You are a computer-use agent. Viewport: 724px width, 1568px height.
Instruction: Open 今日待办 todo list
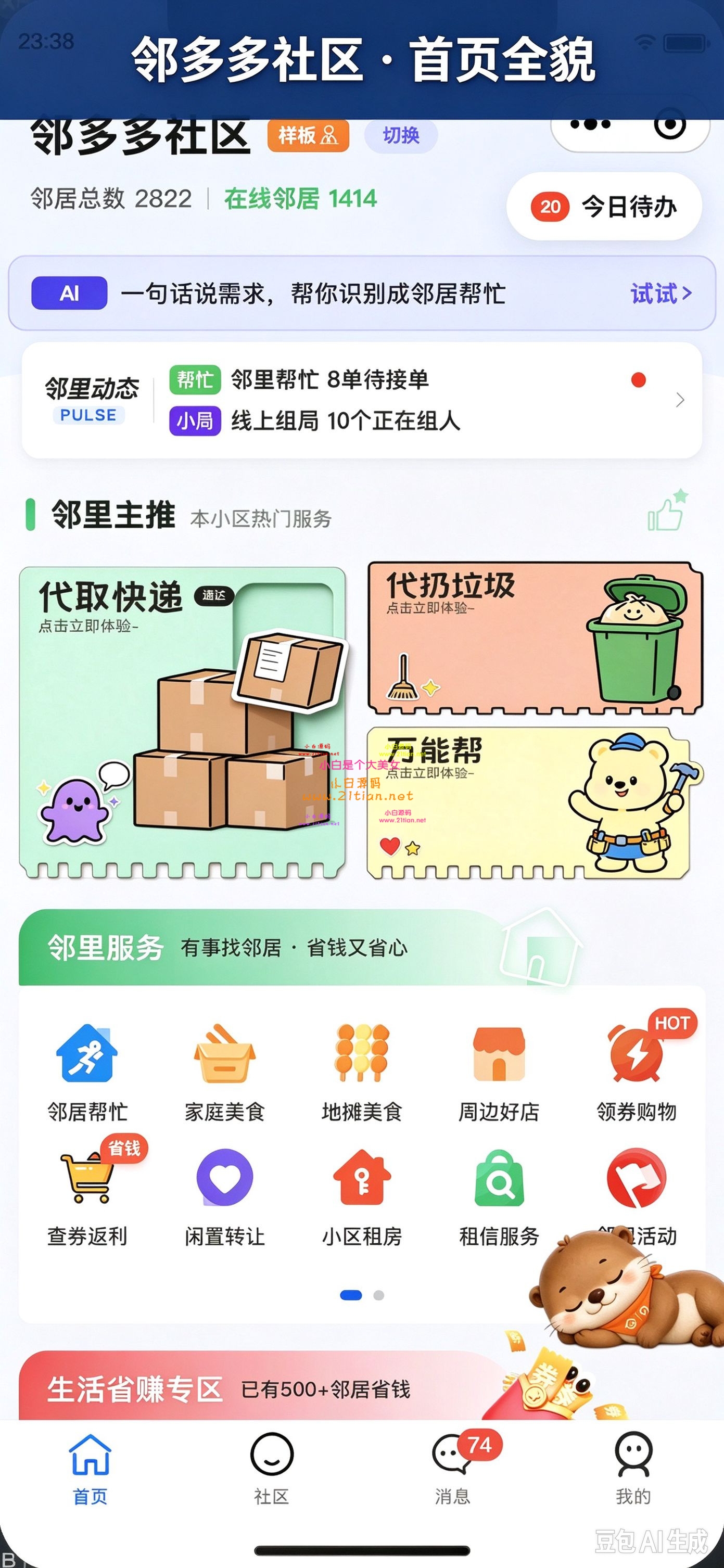pyautogui.click(x=603, y=207)
